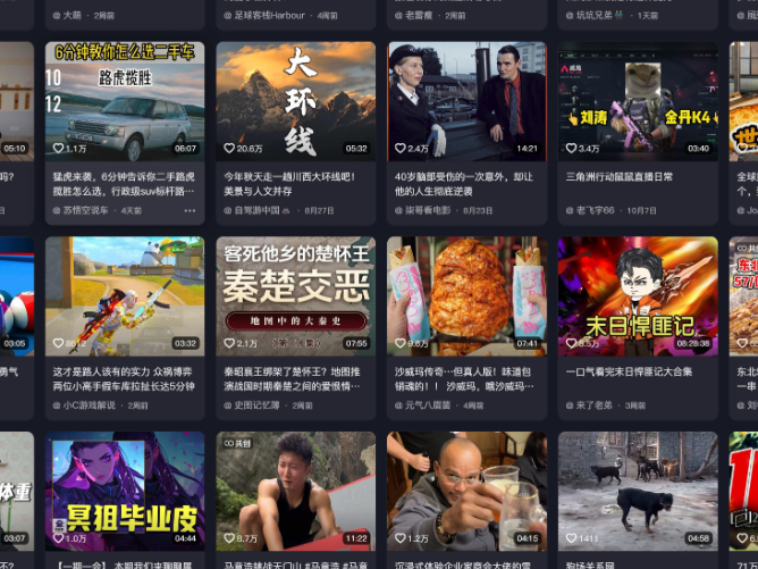This screenshot has width=758, height=569.
Task: Open the 末日悍匪记 collection video
Action: tap(638, 296)
